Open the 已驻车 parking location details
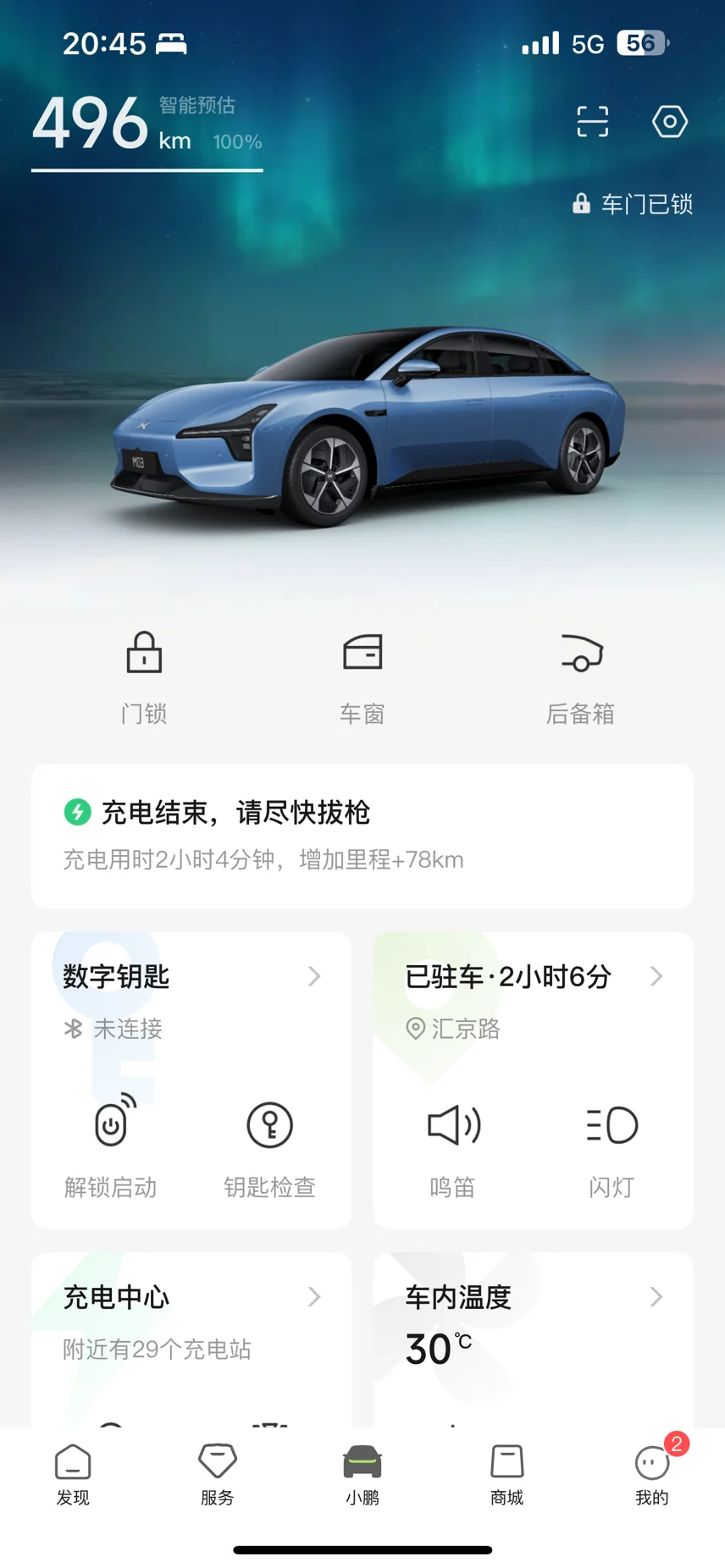 coord(534,976)
